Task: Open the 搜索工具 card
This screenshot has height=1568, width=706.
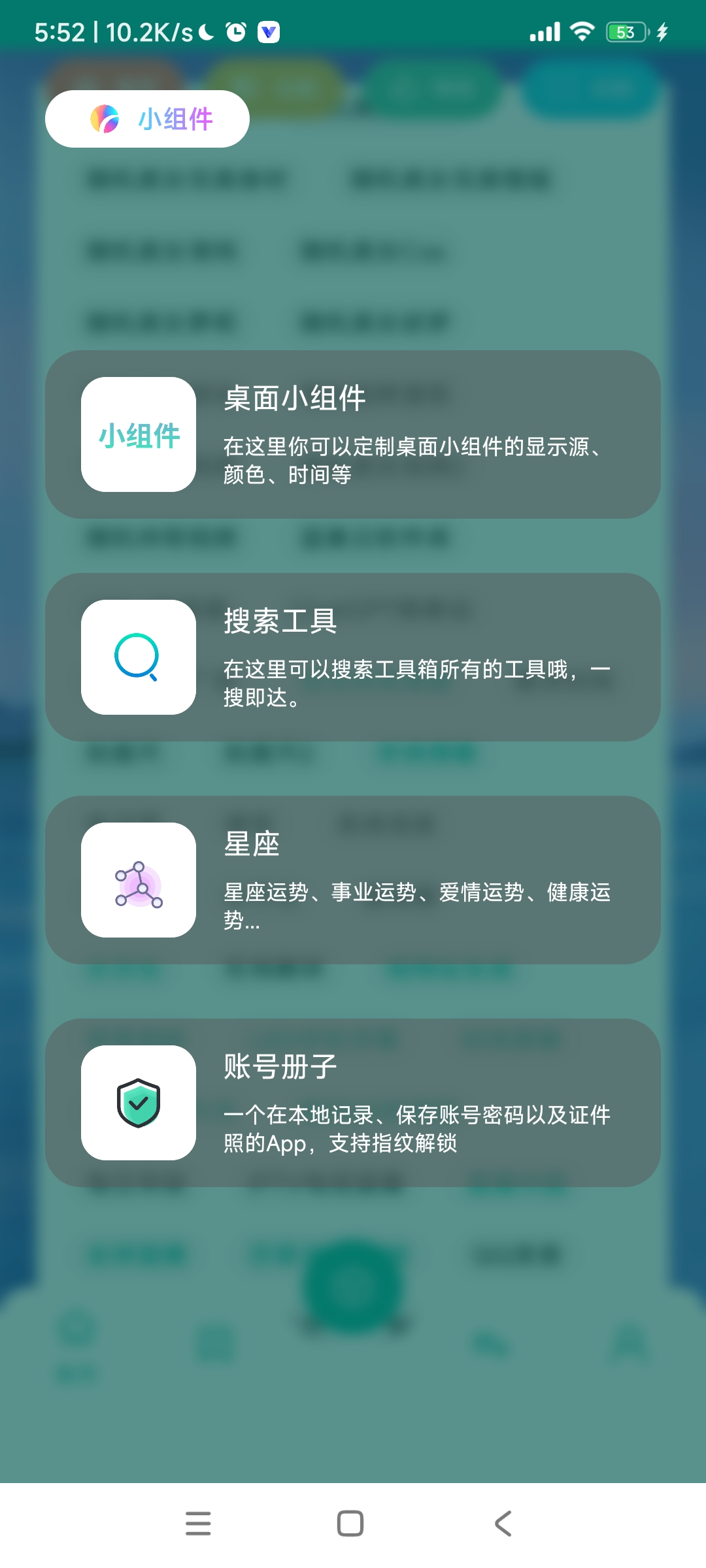Action: click(x=353, y=657)
